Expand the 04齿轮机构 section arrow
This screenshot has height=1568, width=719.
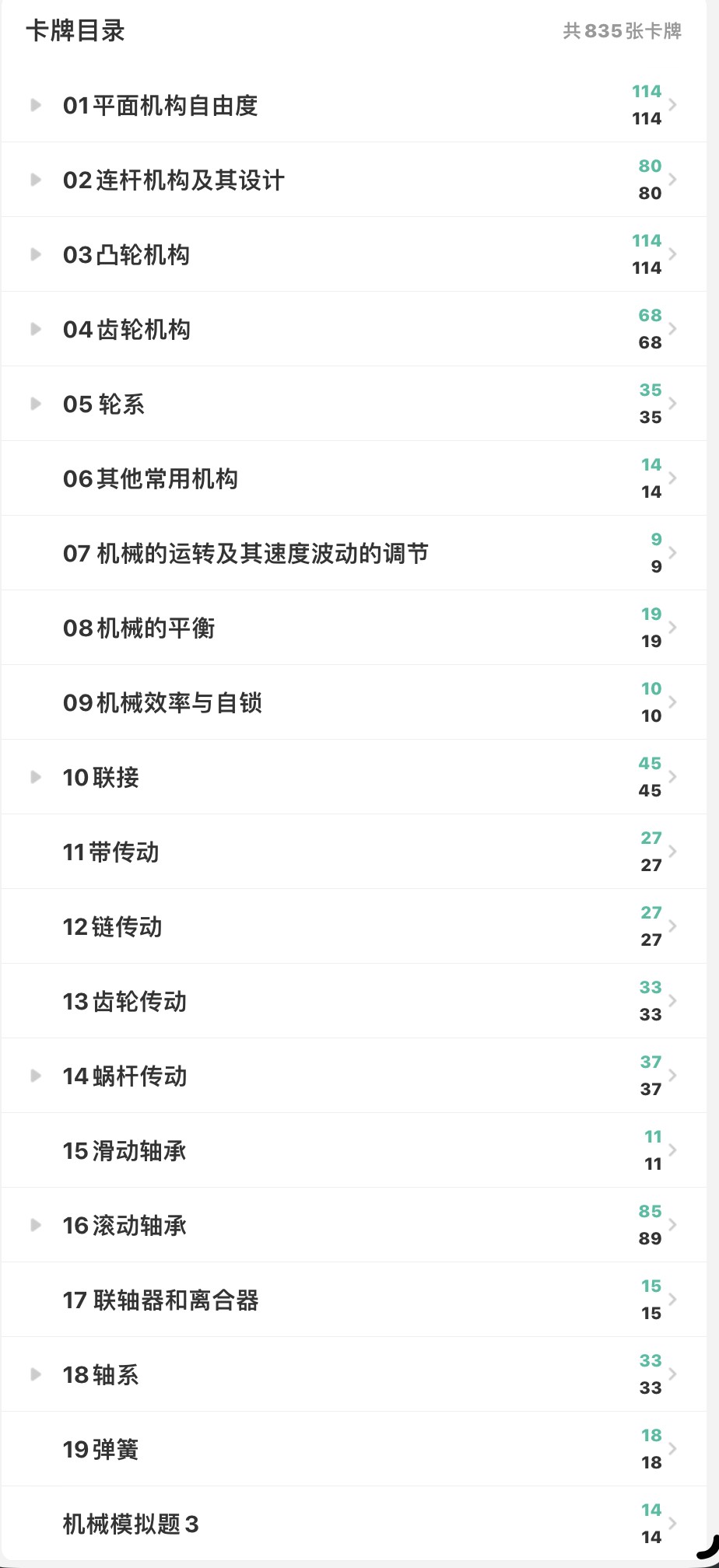(x=36, y=329)
